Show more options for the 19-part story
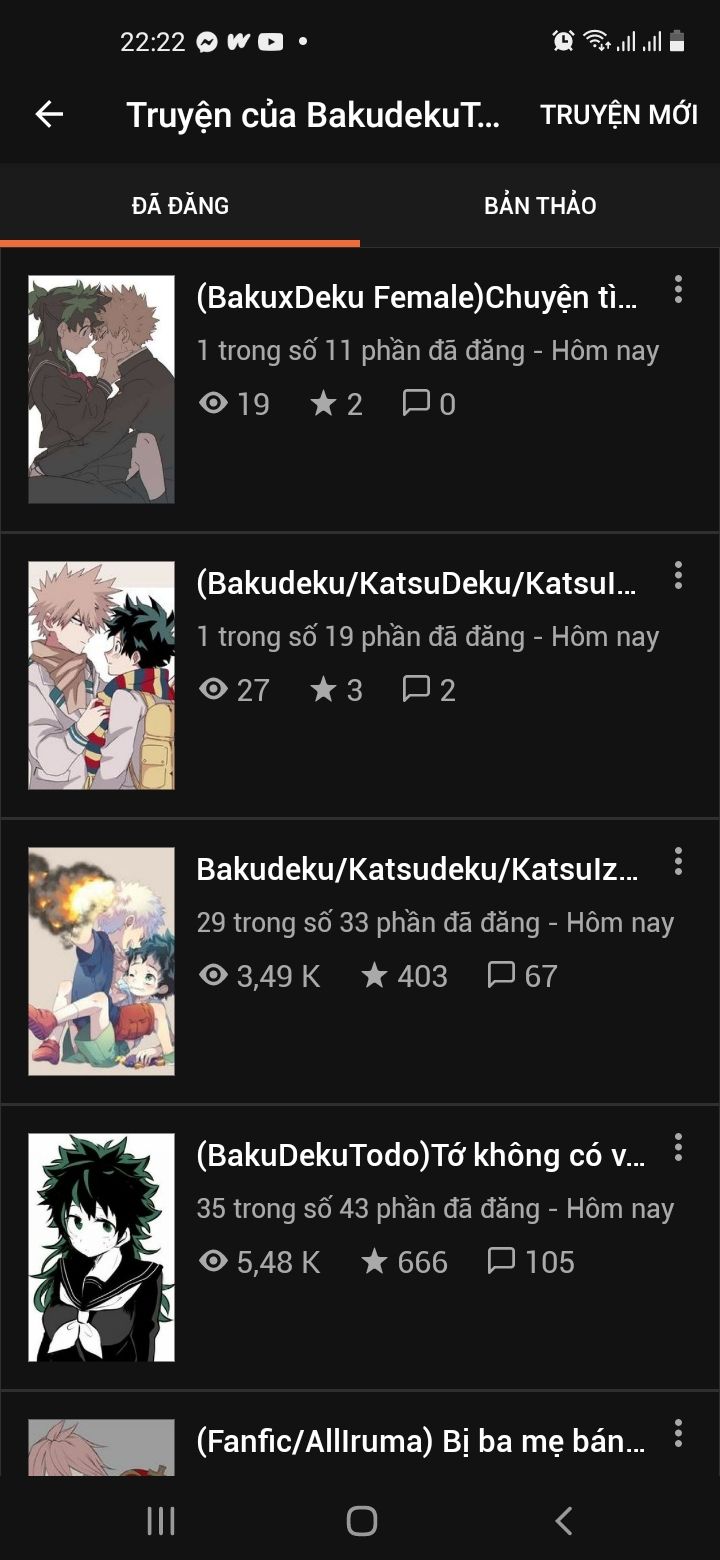Screen dimensions: 720x1560 [x=678, y=576]
